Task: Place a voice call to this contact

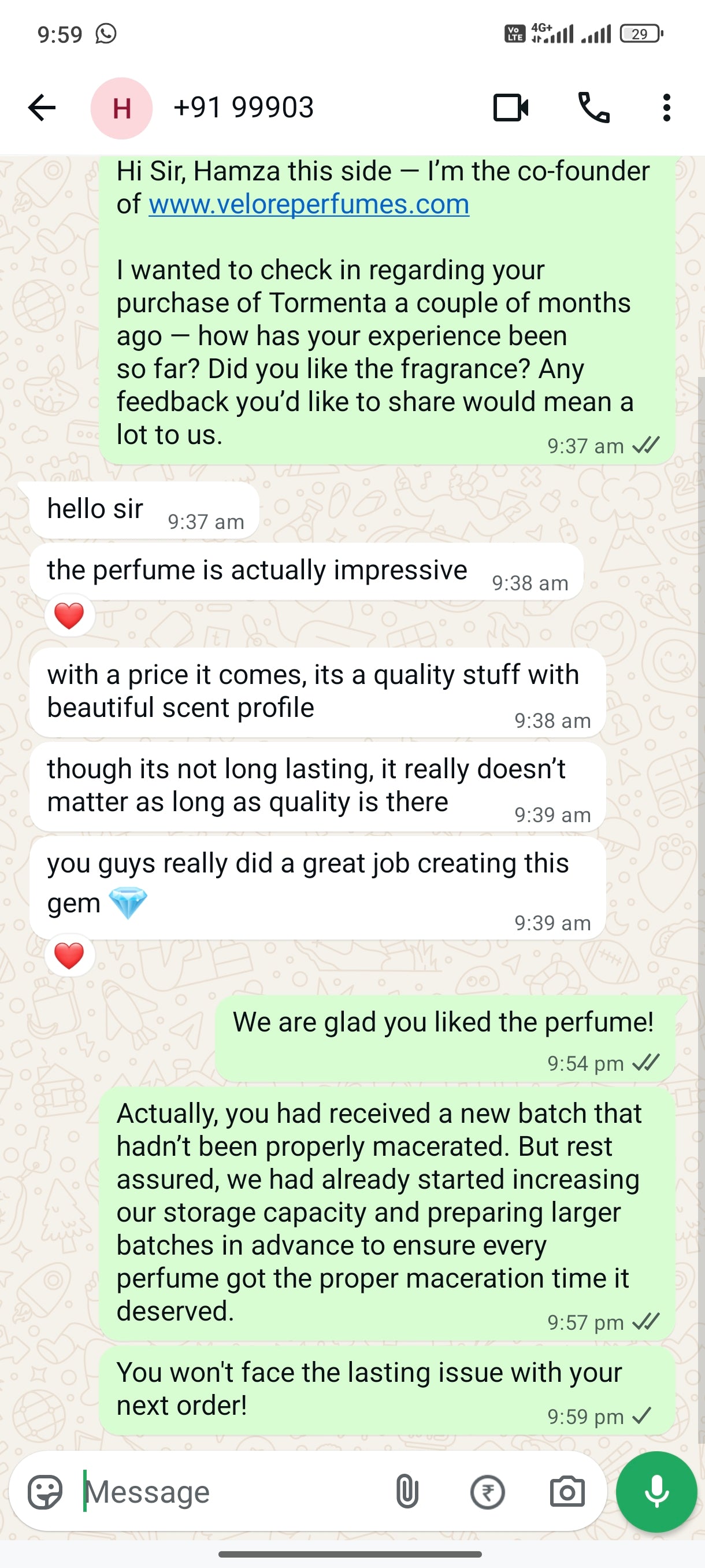Action: pos(593,108)
